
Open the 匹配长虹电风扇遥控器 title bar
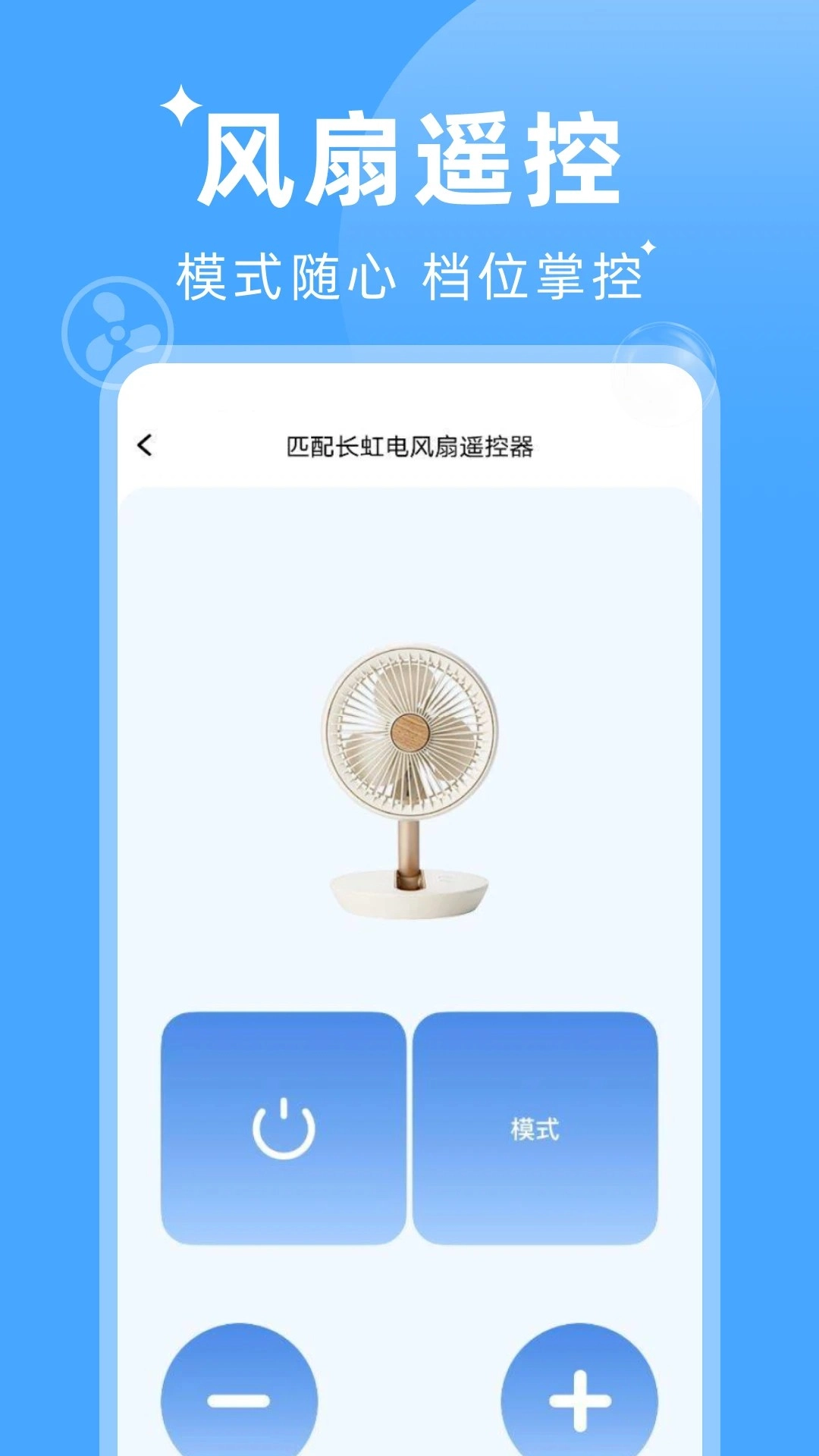[413, 445]
